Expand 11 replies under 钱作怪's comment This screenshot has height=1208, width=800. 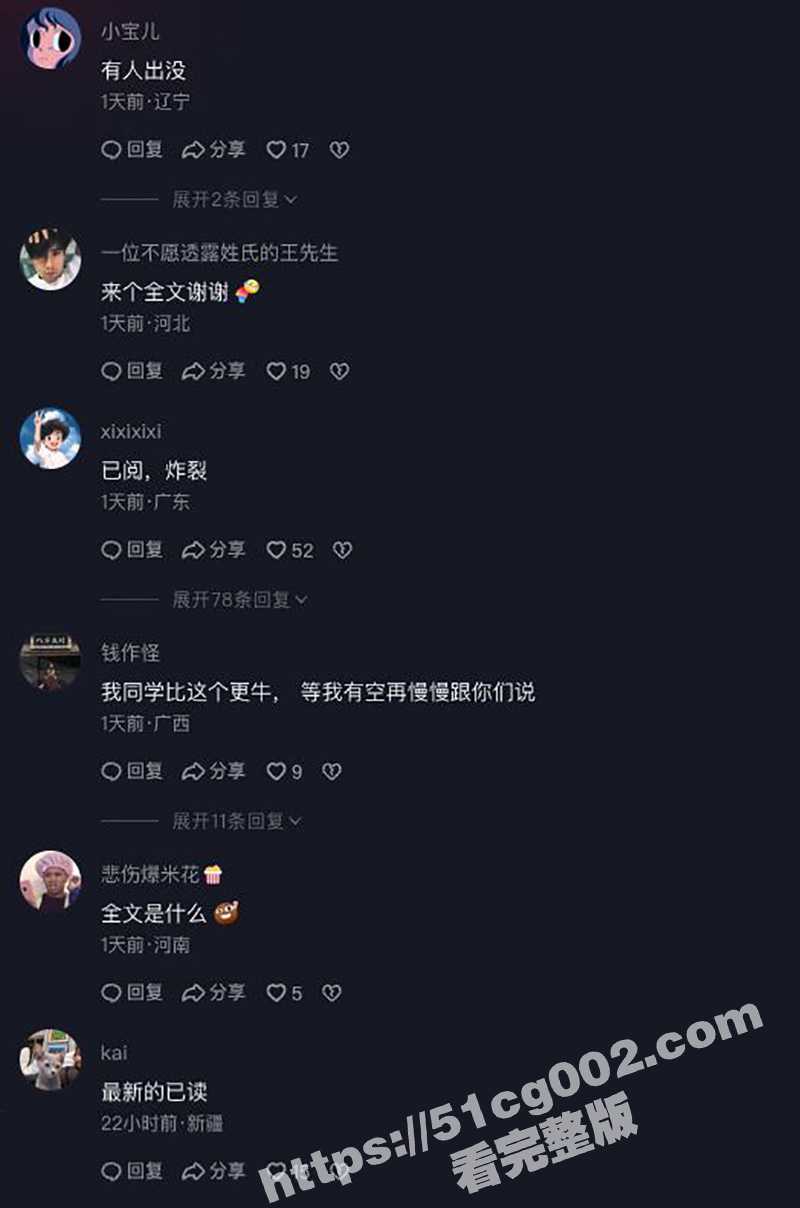[237, 821]
